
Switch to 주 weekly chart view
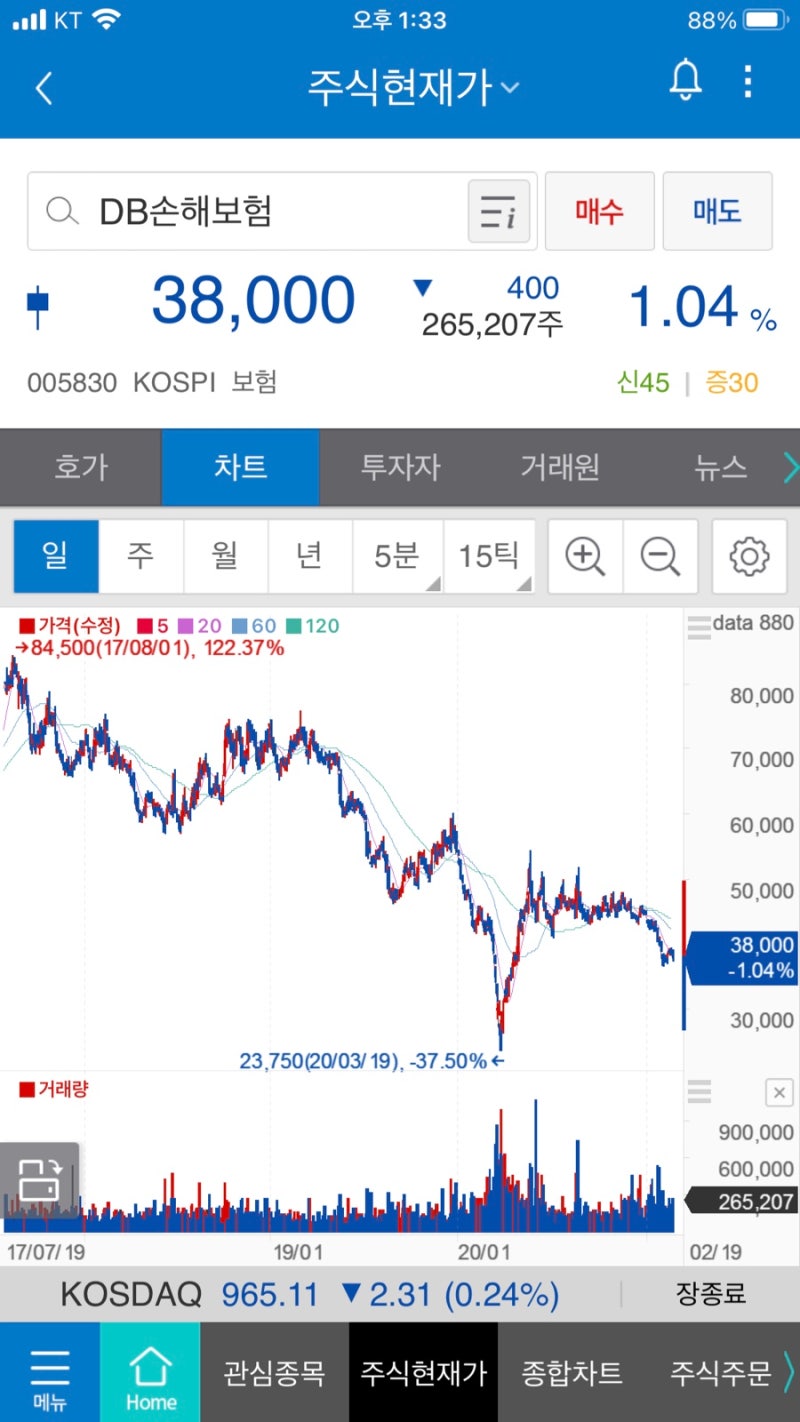[x=141, y=557]
